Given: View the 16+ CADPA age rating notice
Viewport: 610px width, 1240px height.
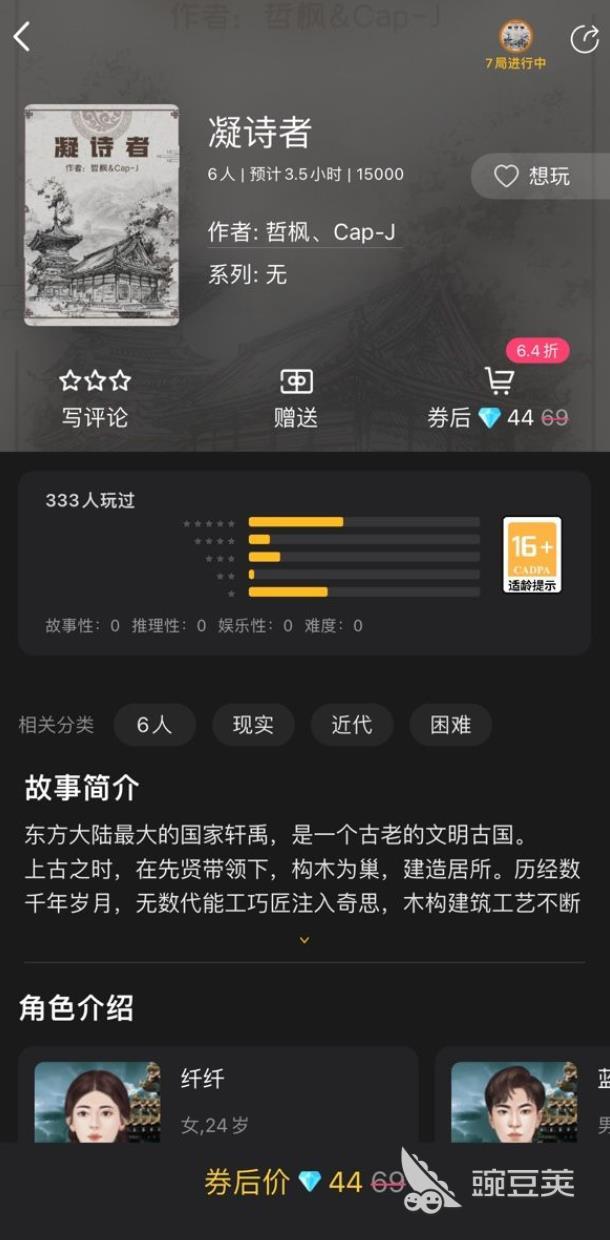Looking at the screenshot, I should click(532, 555).
